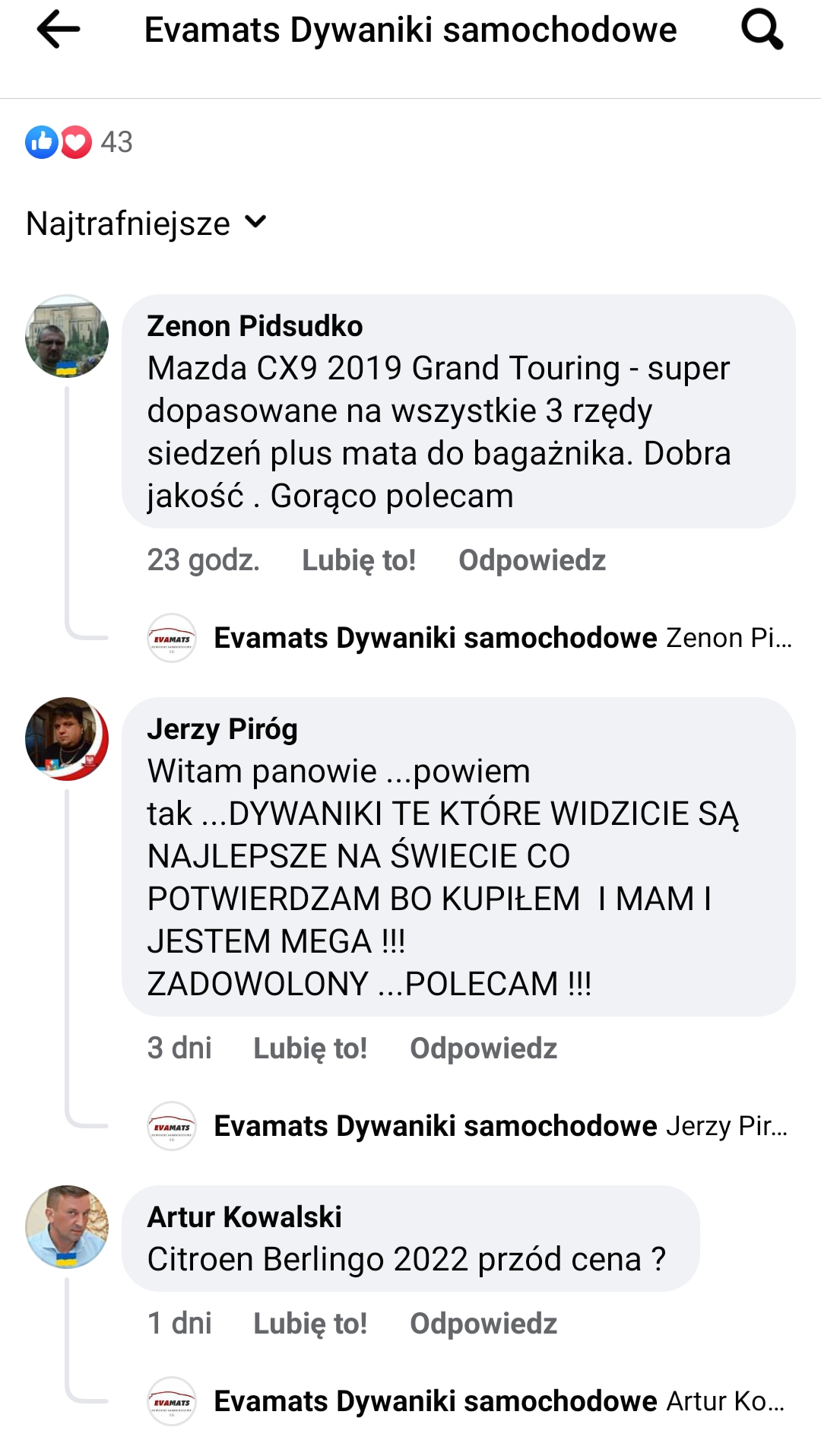Open Jerzy Piróg's profile name
This screenshot has width=821, height=1456.
pos(222,729)
